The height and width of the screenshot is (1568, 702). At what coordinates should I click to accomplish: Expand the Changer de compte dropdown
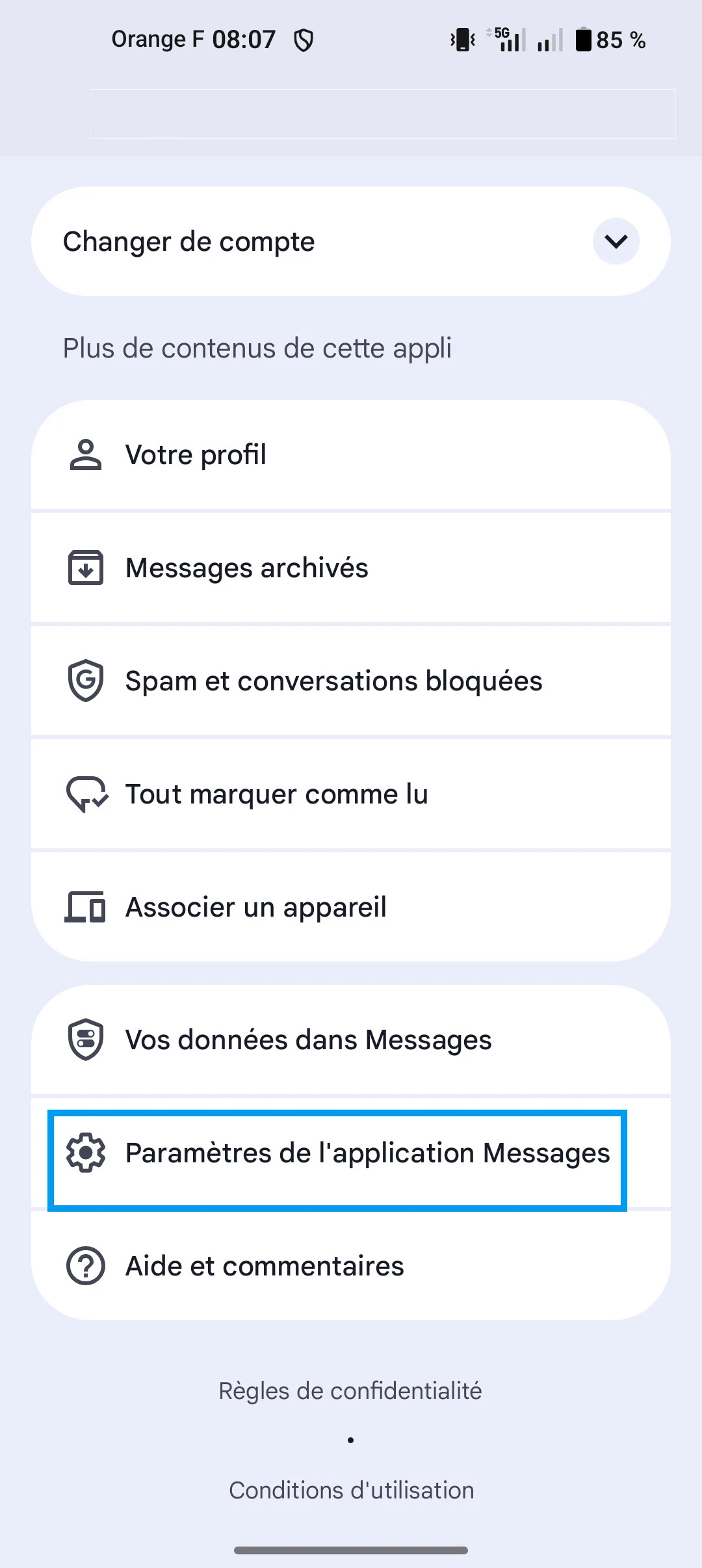(615, 241)
